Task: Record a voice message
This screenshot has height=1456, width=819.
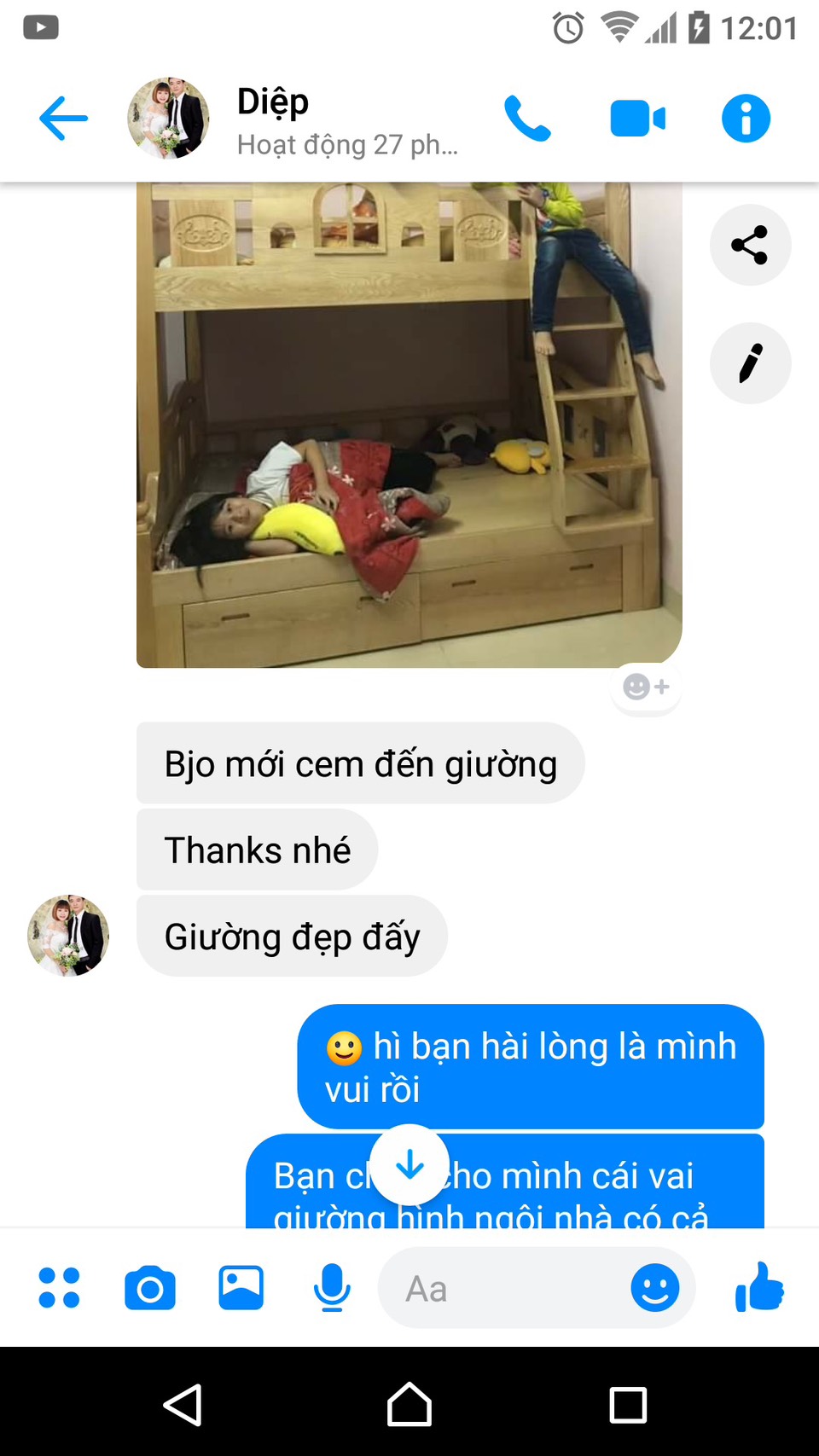Action: [332, 1287]
